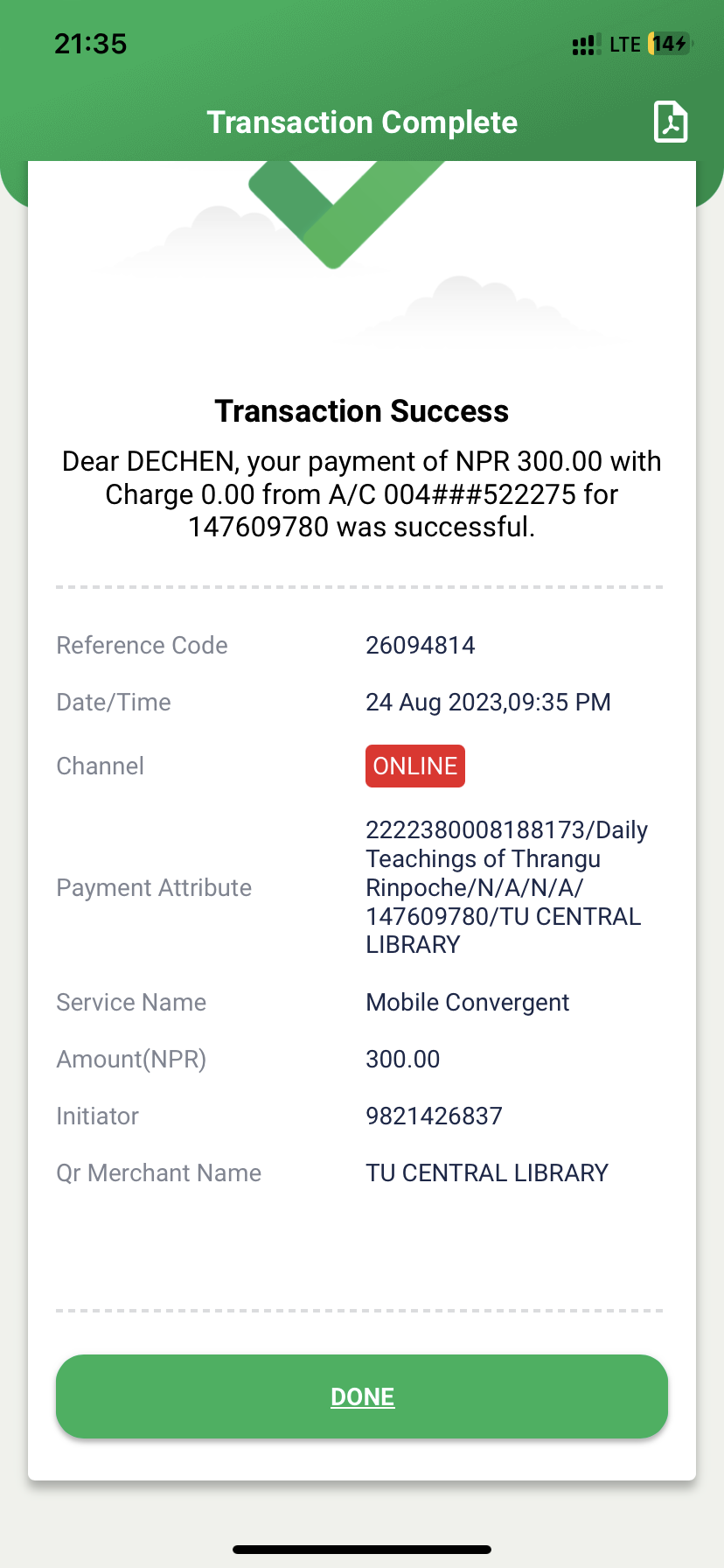Download the receipt as PDF
Viewport: 724px width, 1568px height.
pos(671,122)
